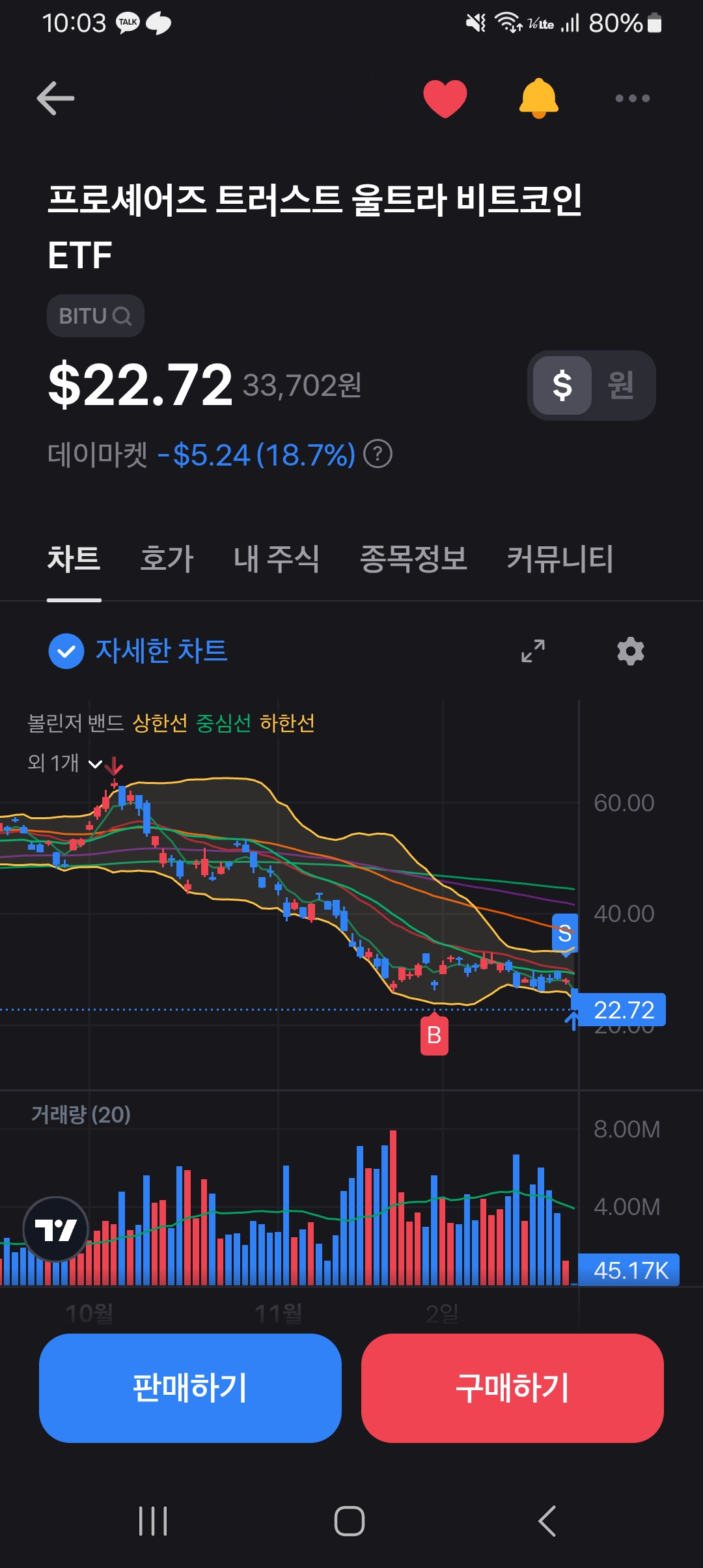Screen dimensions: 703x1568
Task: Go to the system home screen
Action: (x=350, y=1521)
